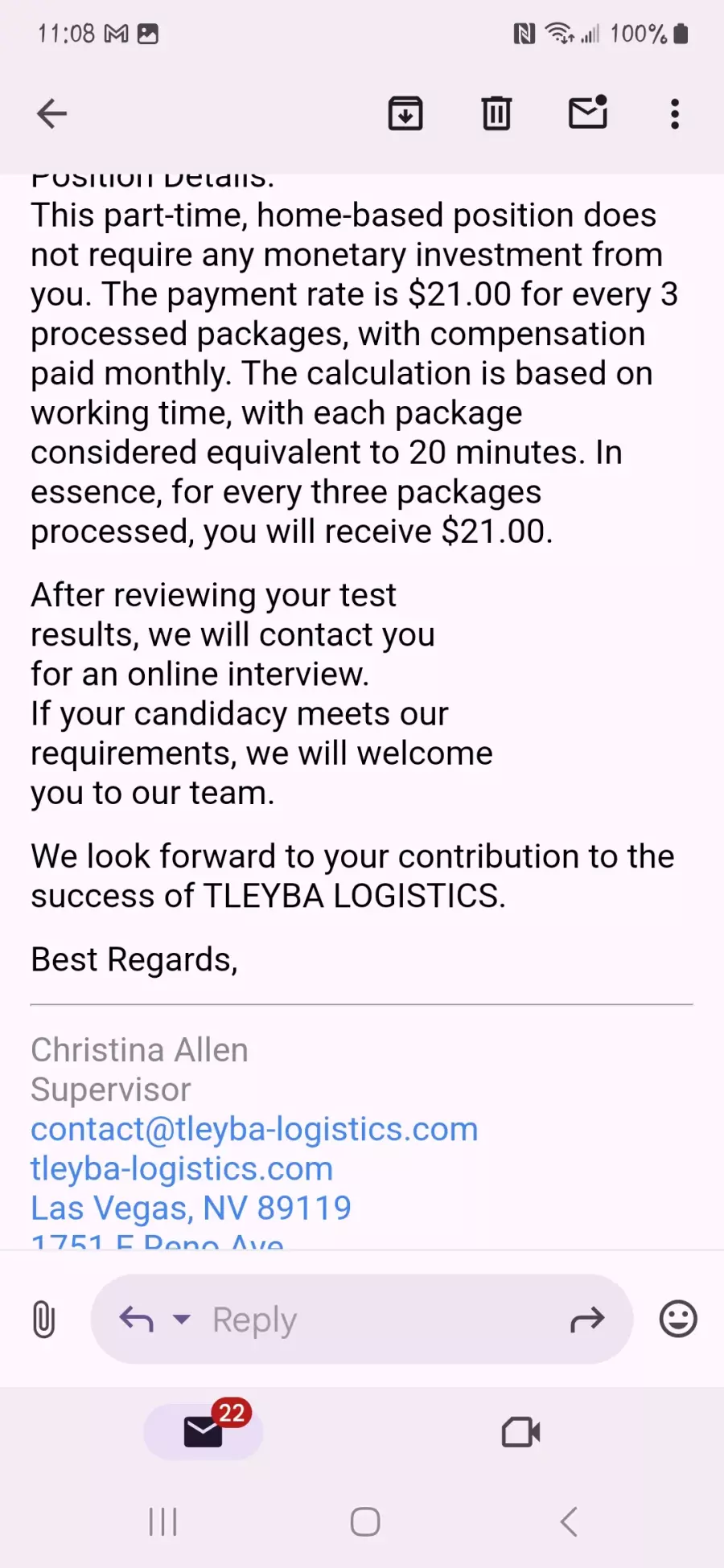
Task: Mark the email as unread
Action: point(588,113)
